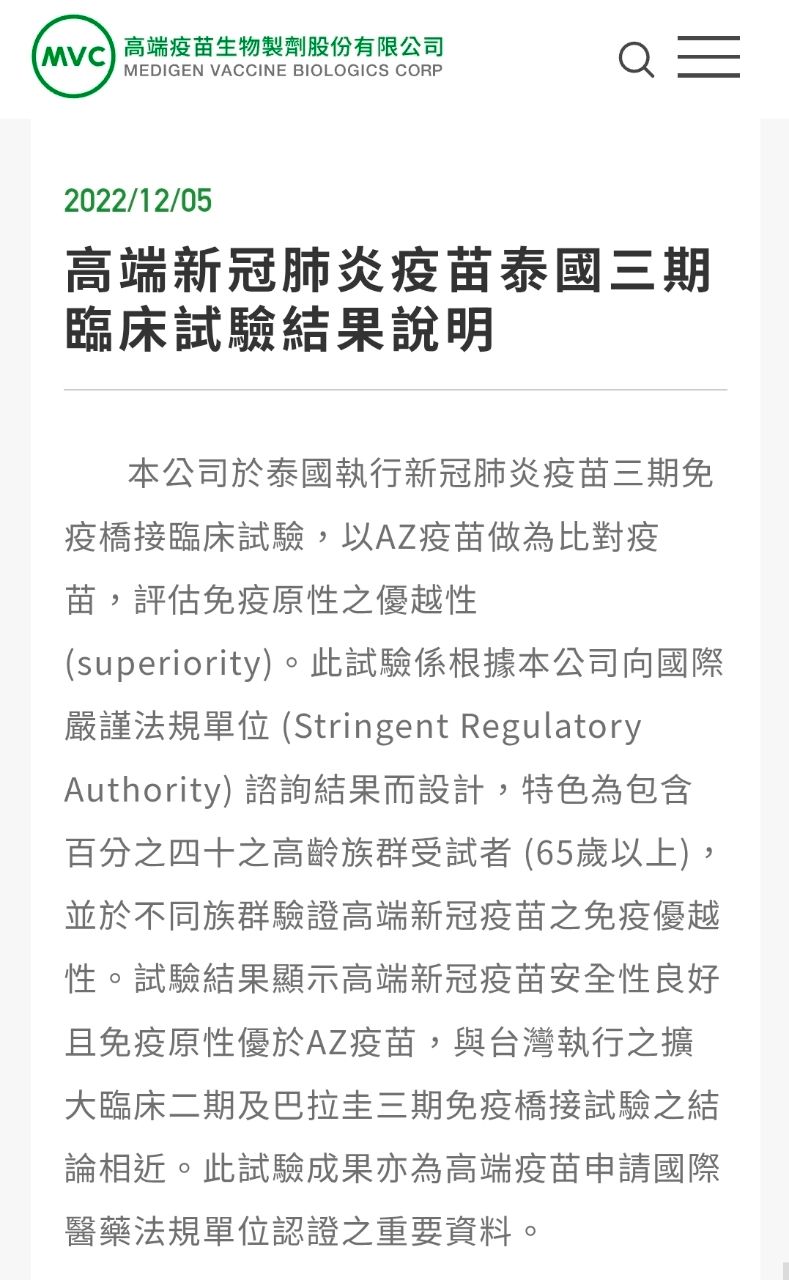789x1280 pixels.
Task: Open the search magnifier icon
Action: point(636,59)
